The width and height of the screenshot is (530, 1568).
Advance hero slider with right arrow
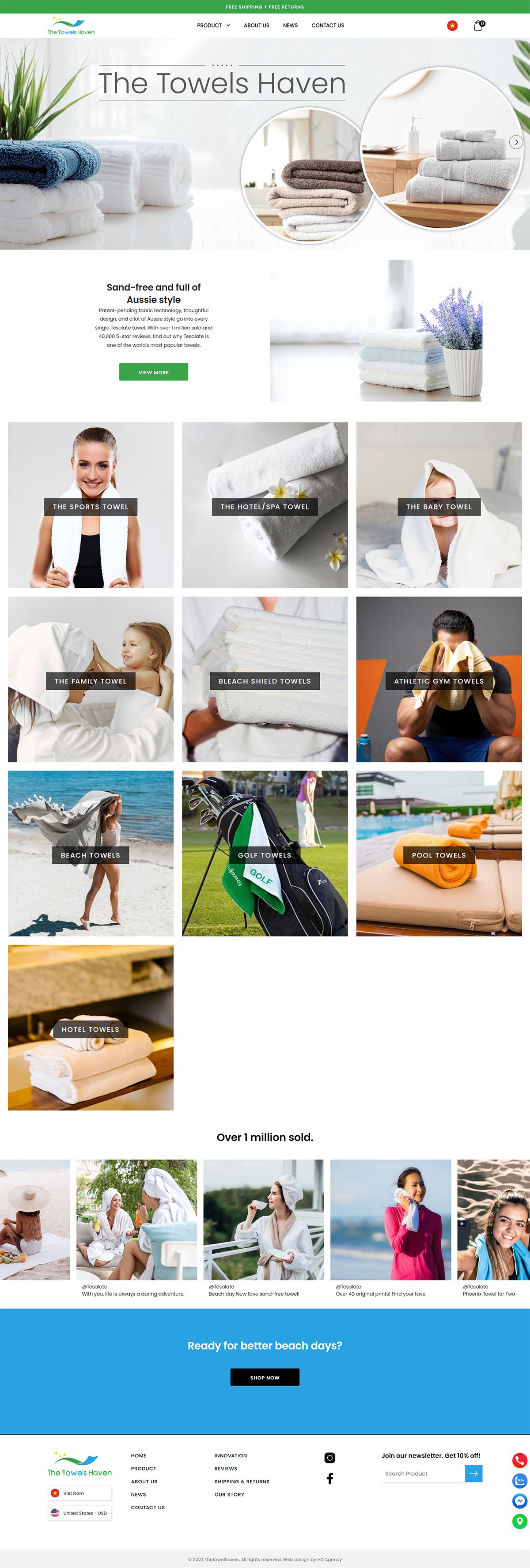click(x=515, y=142)
